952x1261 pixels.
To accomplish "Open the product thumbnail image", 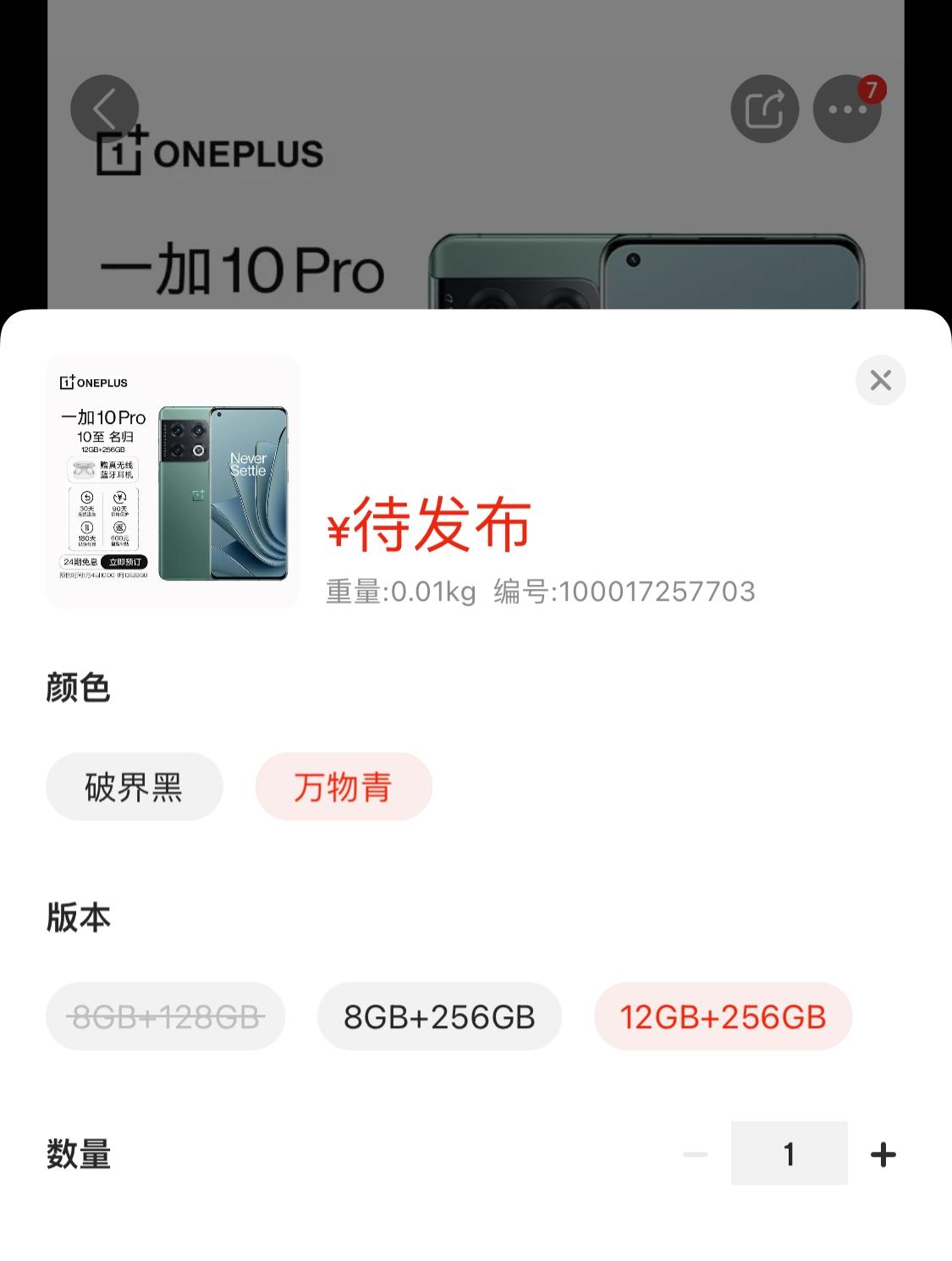I will [x=173, y=481].
